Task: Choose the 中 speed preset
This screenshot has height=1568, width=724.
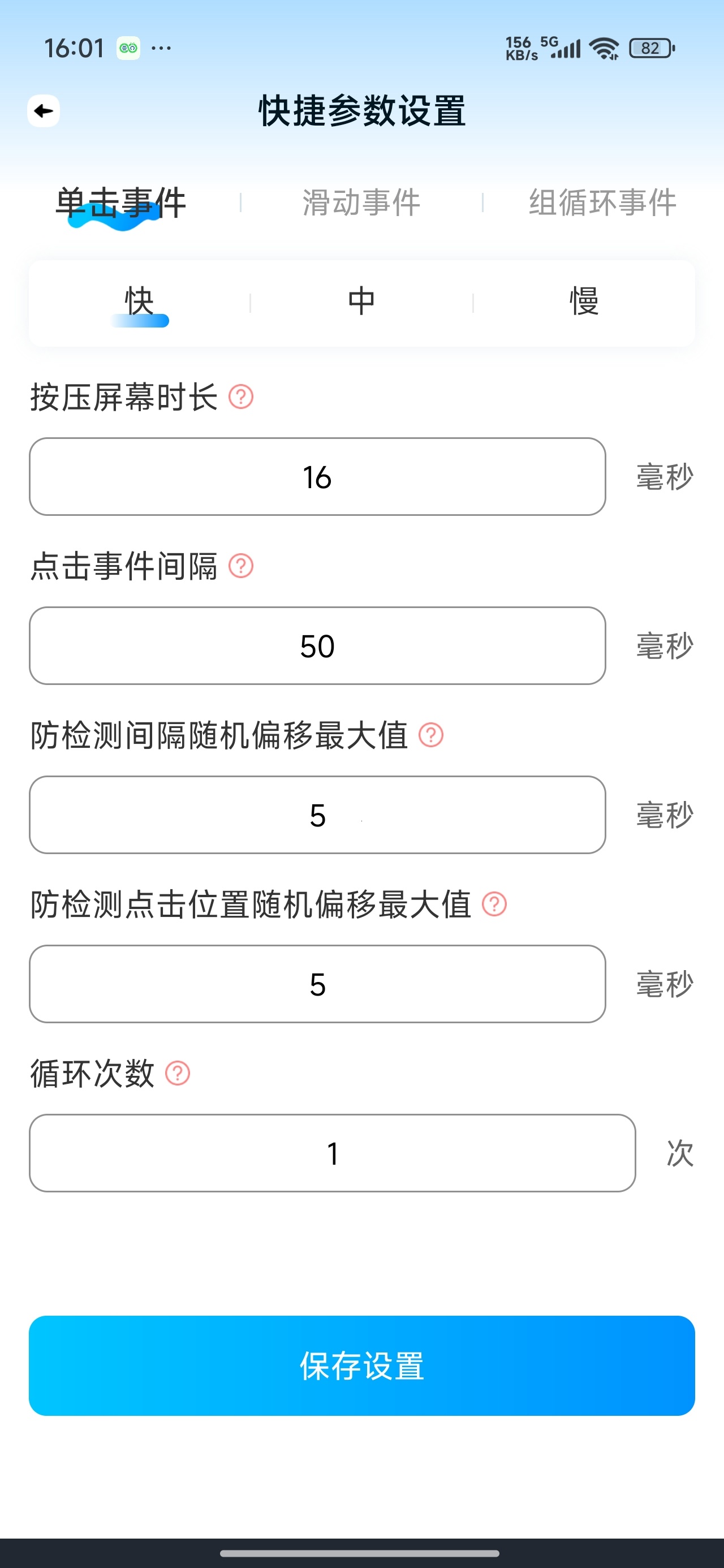Action: point(361,303)
